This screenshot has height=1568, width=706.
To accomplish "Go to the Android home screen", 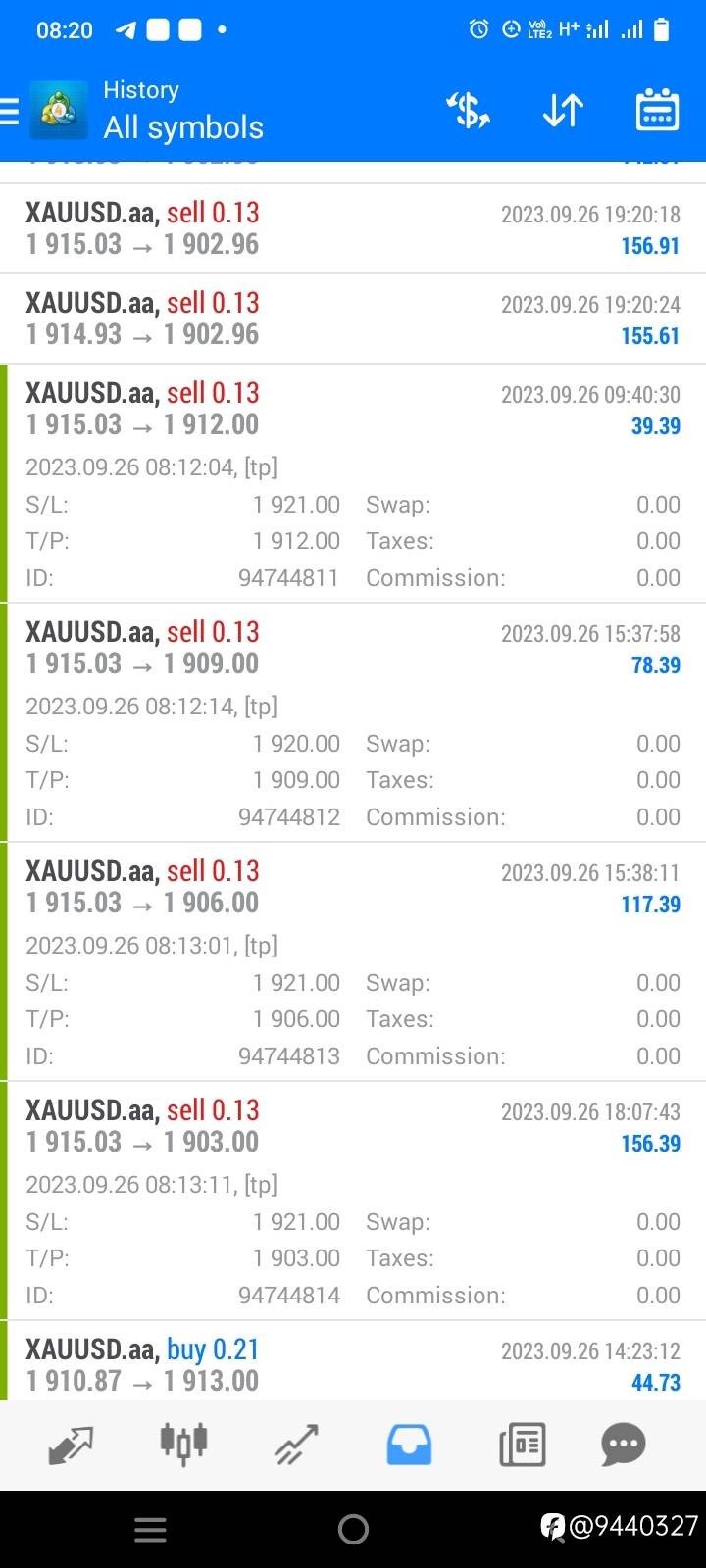I will click(x=353, y=1529).
